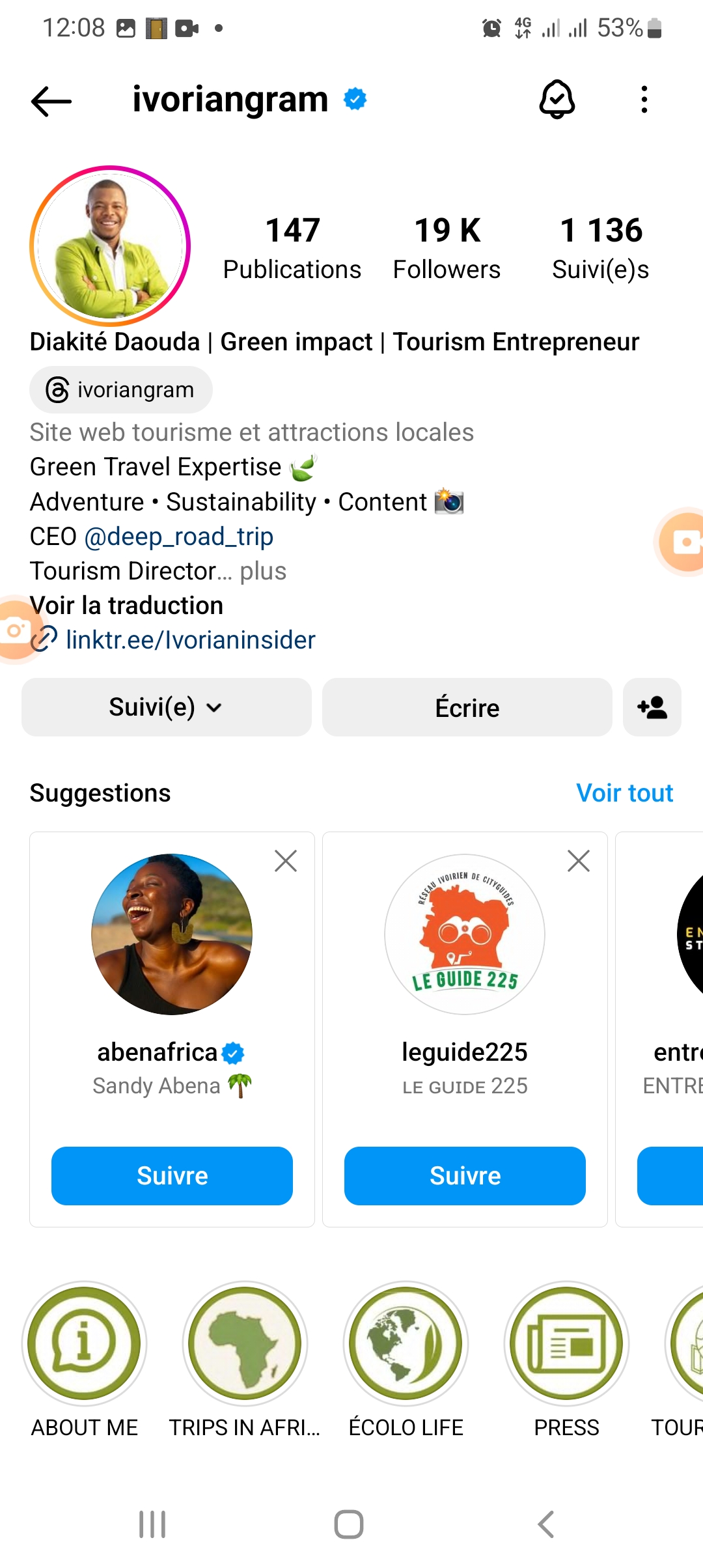The image size is (703, 1568).
Task: Expand the bio with "plus"
Action: [x=263, y=571]
